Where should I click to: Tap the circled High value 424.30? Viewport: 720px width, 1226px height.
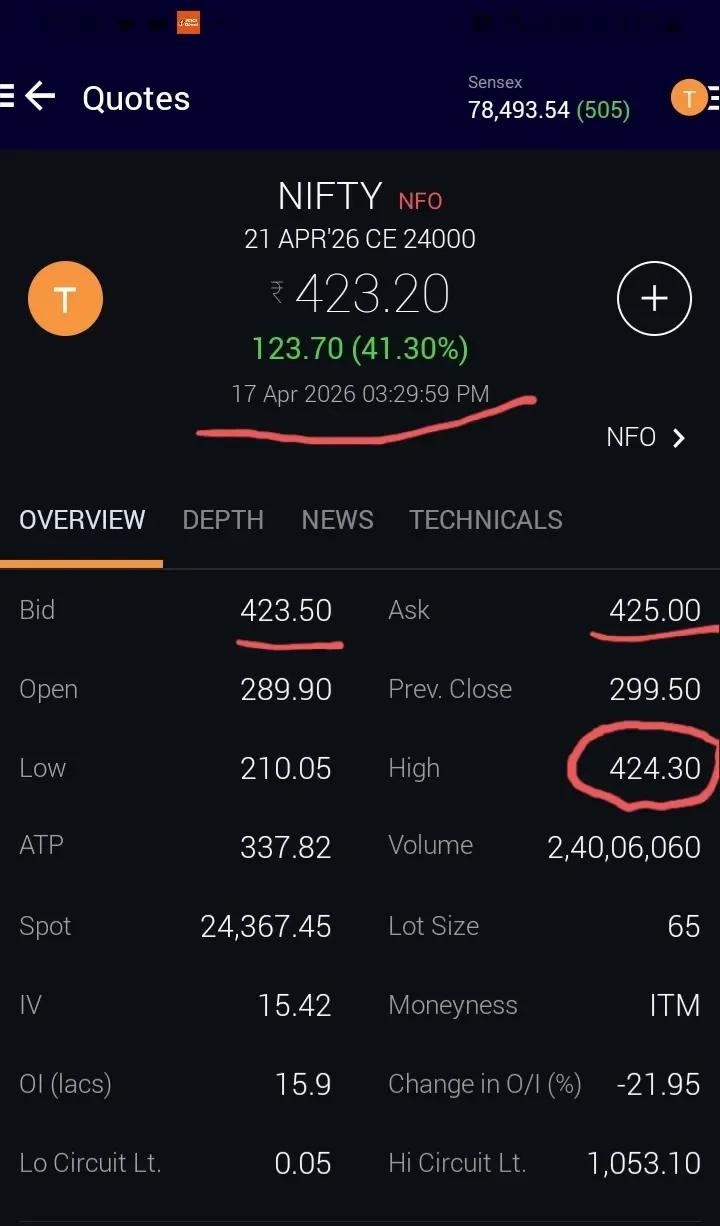(655, 768)
